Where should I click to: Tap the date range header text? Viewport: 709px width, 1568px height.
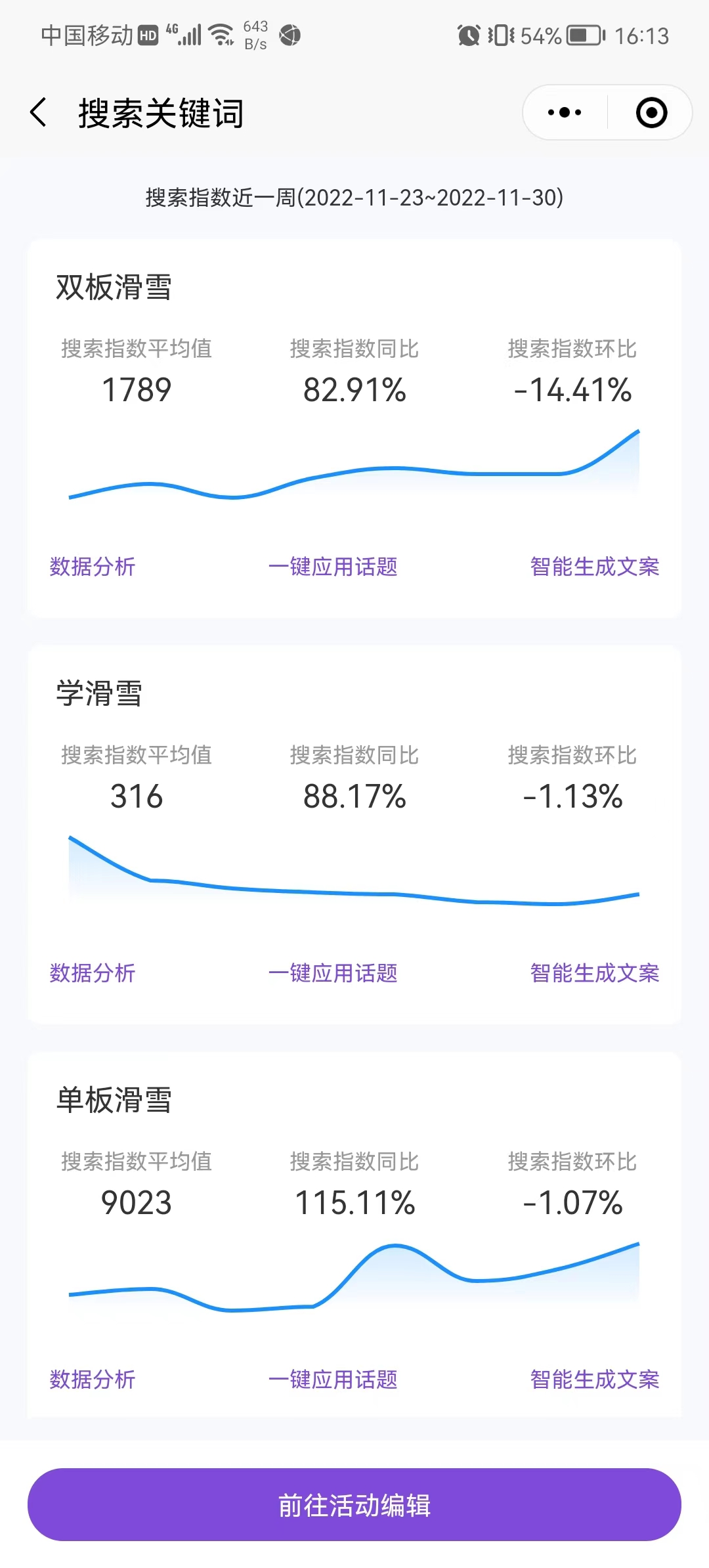tap(354, 196)
